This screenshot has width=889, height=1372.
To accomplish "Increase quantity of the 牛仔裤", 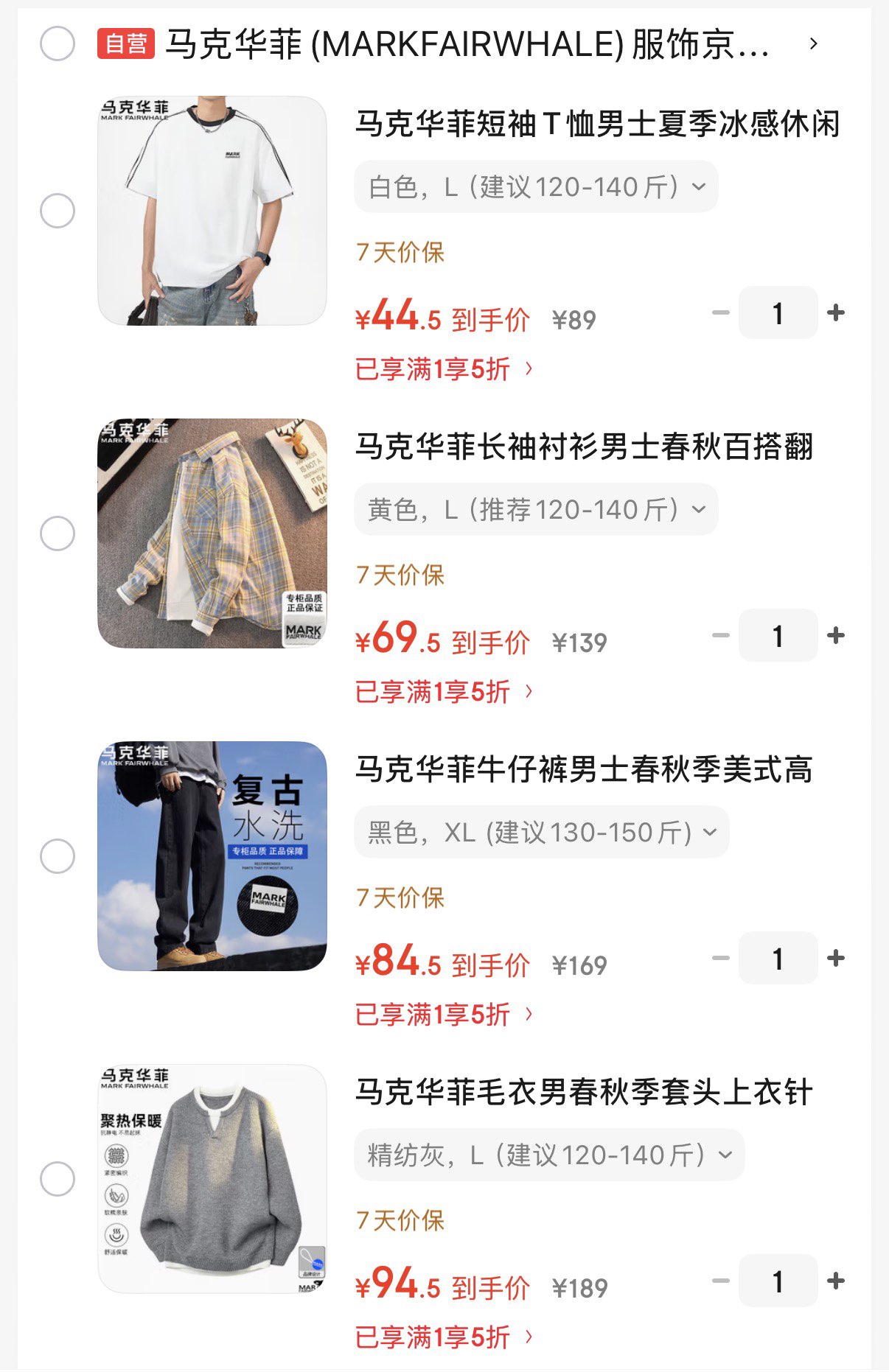I will coord(836,959).
